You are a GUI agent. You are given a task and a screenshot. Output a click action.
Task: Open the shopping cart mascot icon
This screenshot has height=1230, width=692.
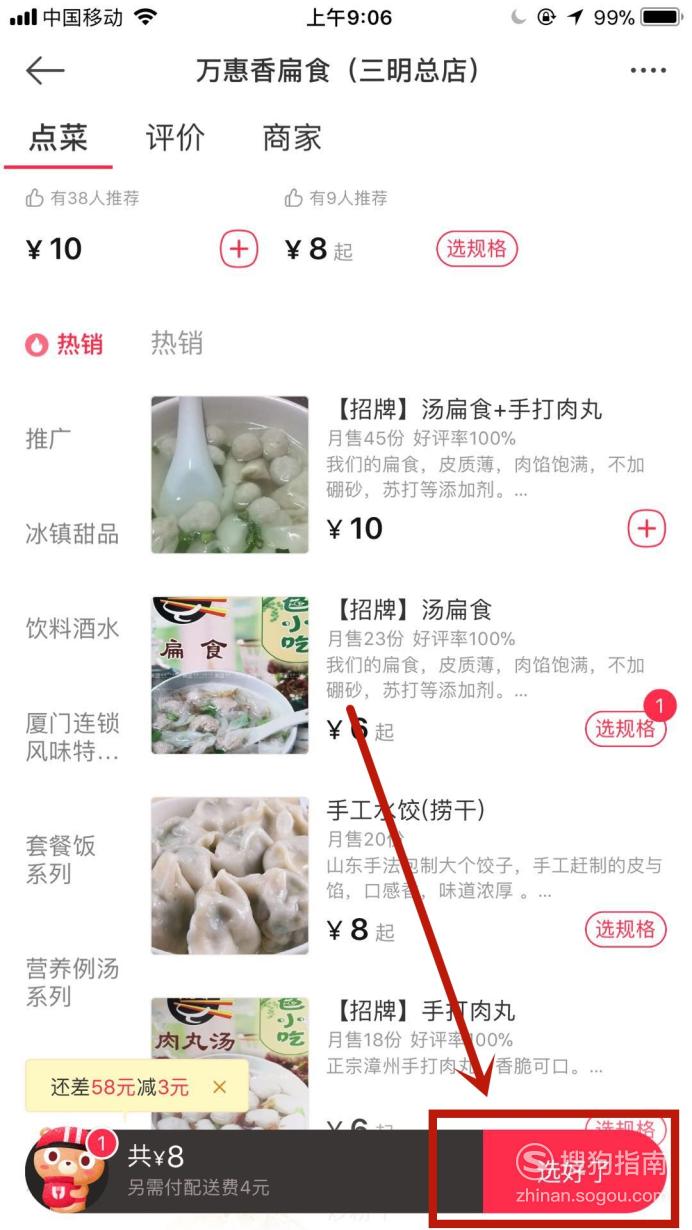(67, 1168)
